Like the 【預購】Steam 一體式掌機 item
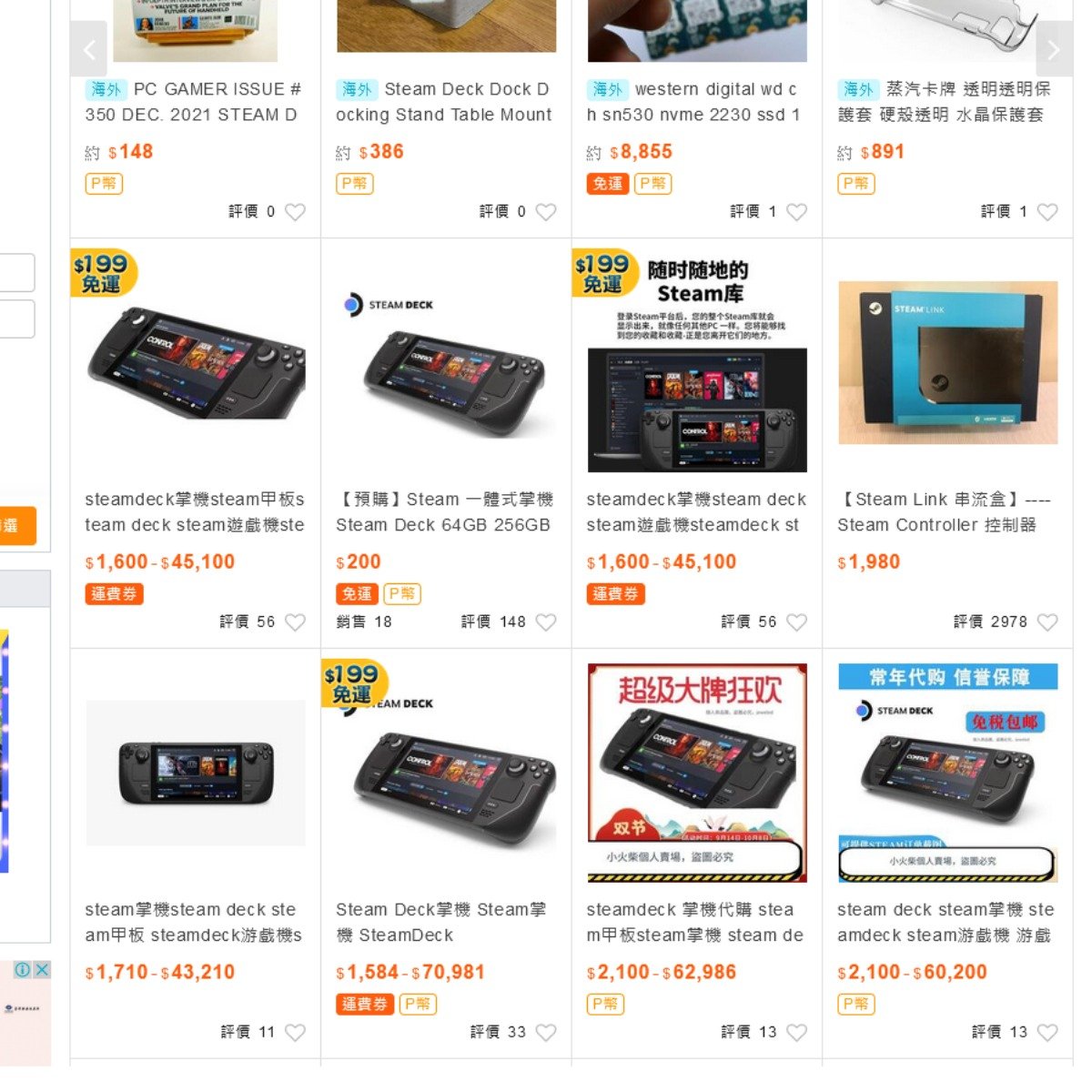Screen dimensions: 1092x1092 coord(546,622)
